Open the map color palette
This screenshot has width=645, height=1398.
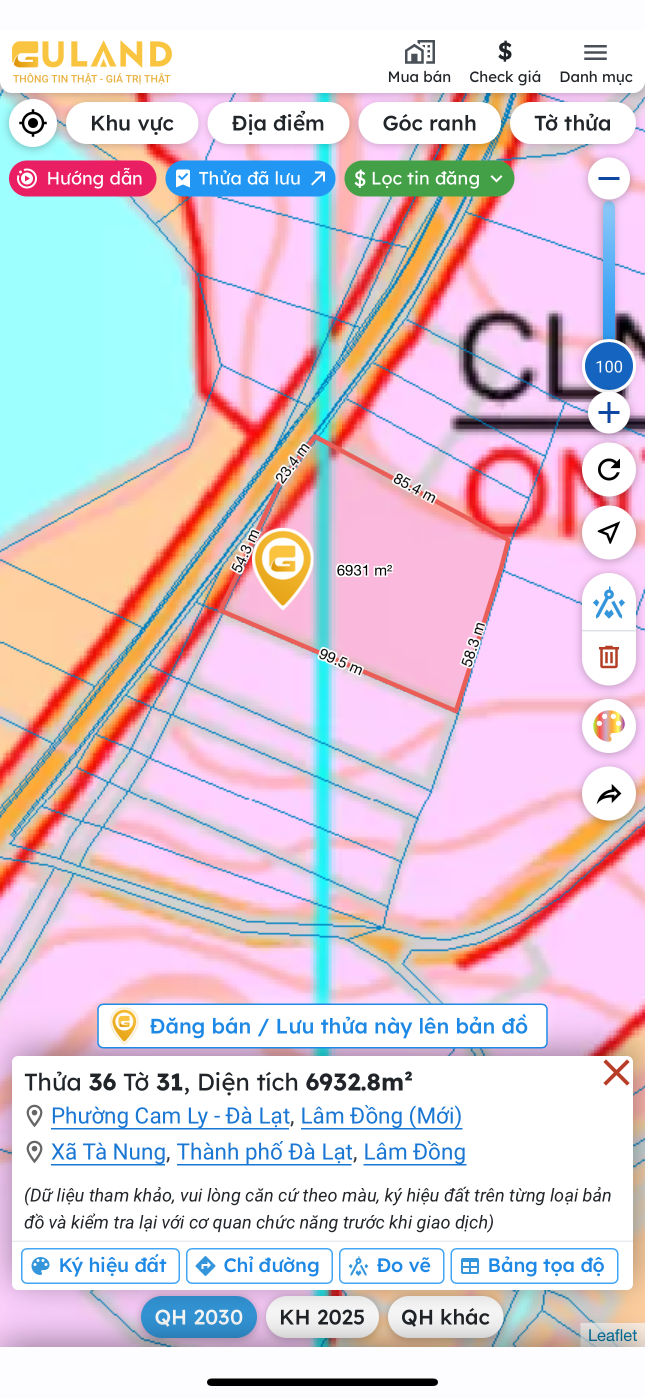(x=609, y=726)
